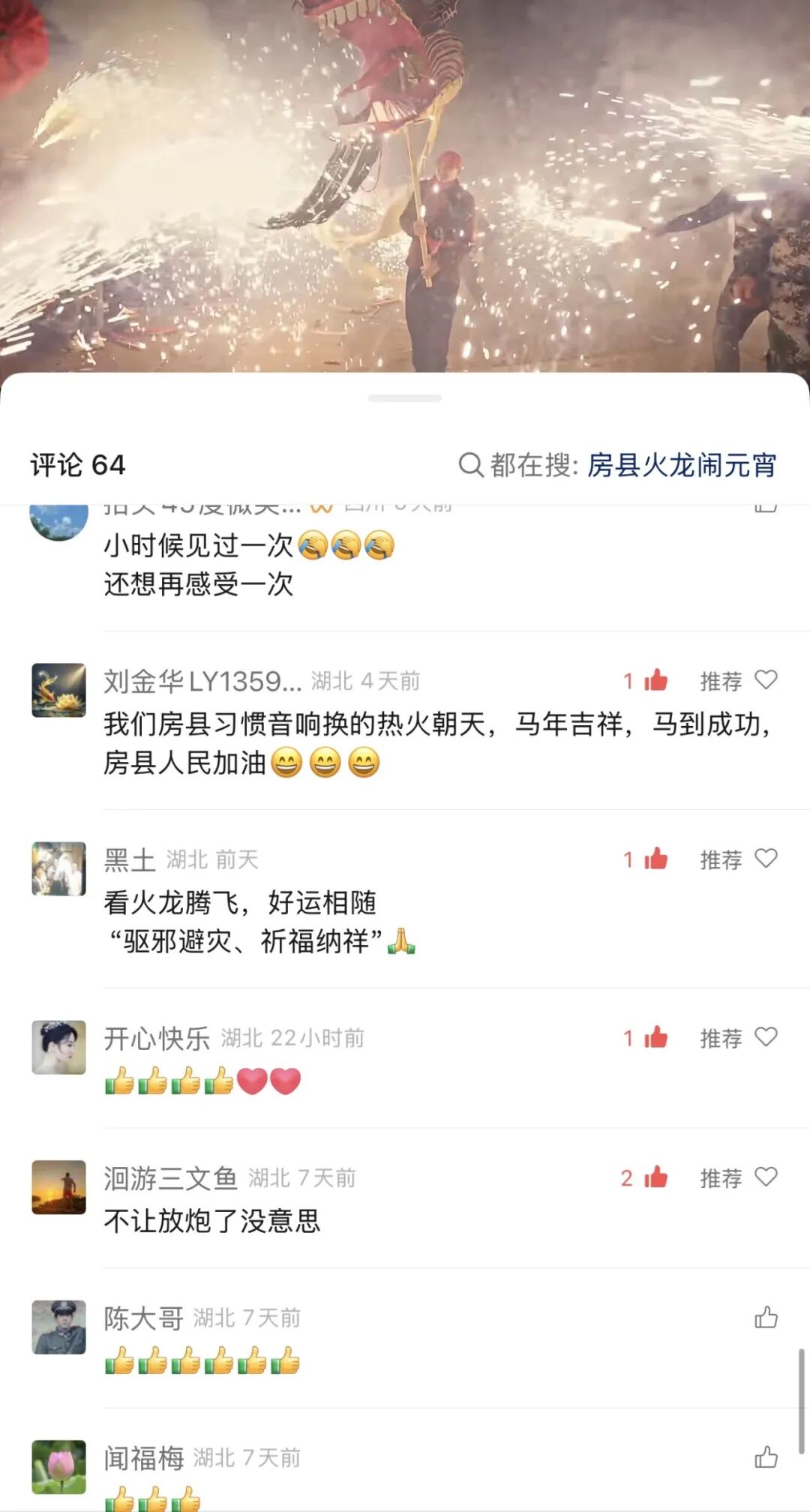Open 洄游三文鱼's profile avatar
Viewport: 810px width, 1512px height.
tap(58, 1187)
